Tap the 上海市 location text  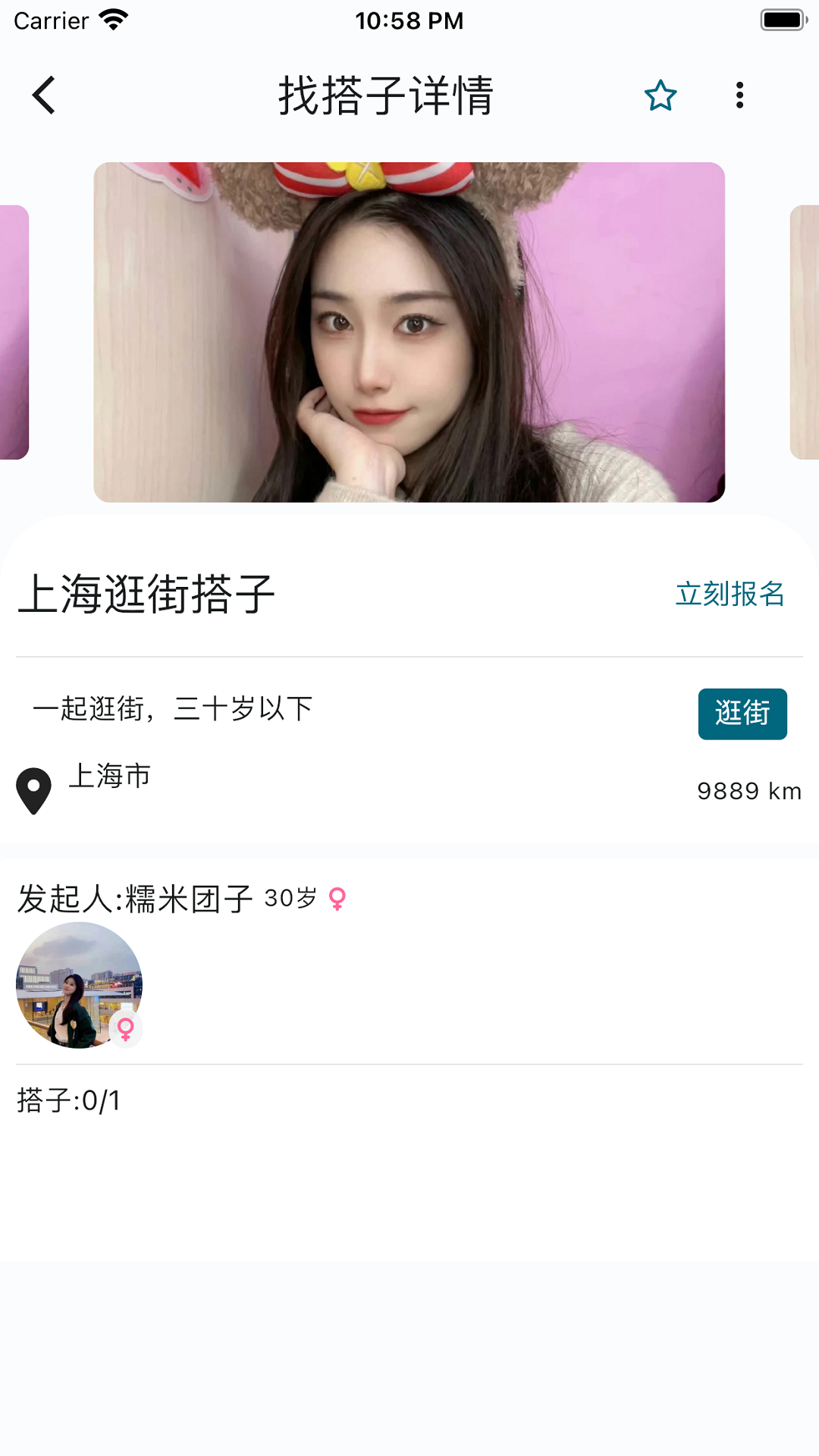[109, 775]
